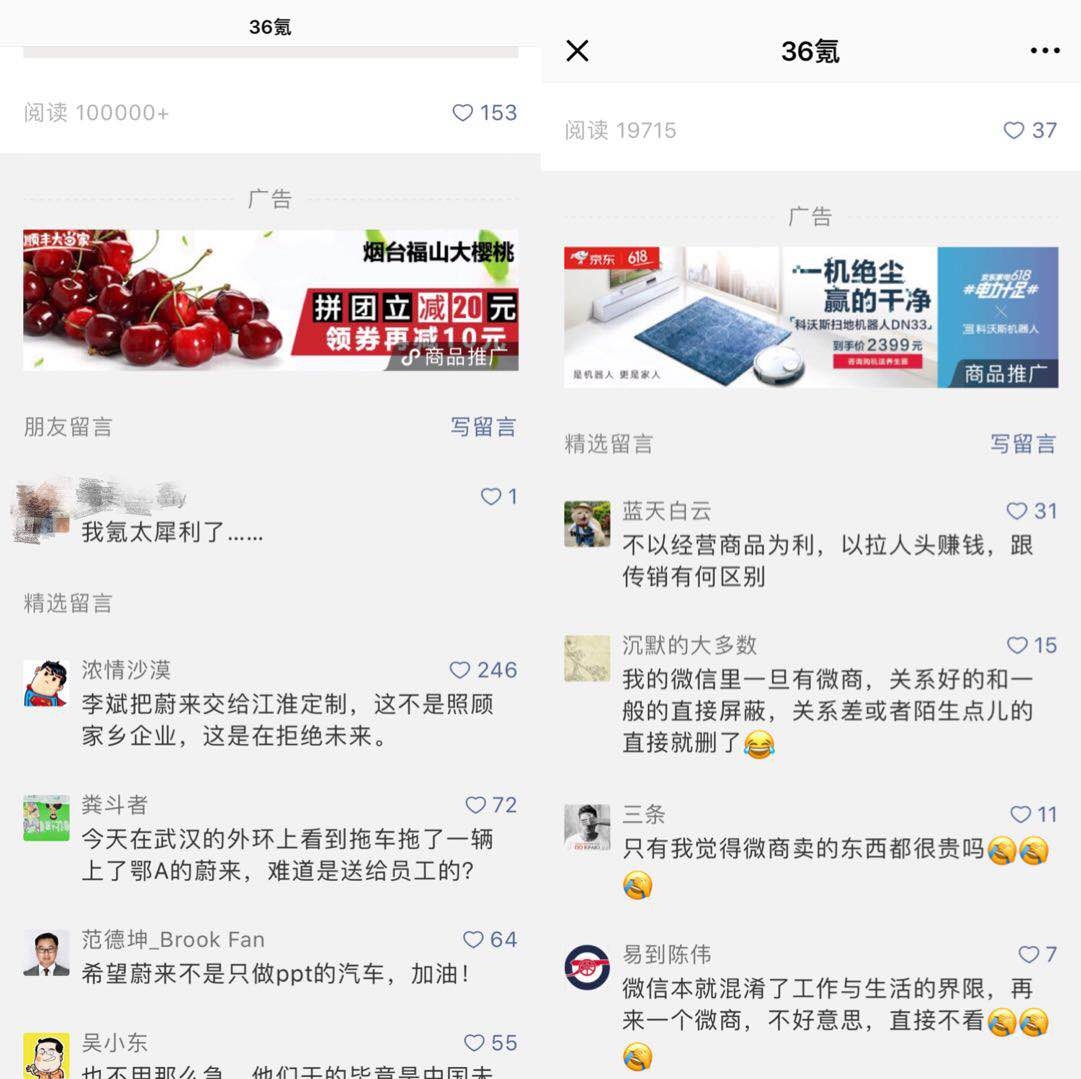Screen dimensions: 1081x1079
Task: Like 蓝天白云's comment
Action: [x=1031, y=511]
